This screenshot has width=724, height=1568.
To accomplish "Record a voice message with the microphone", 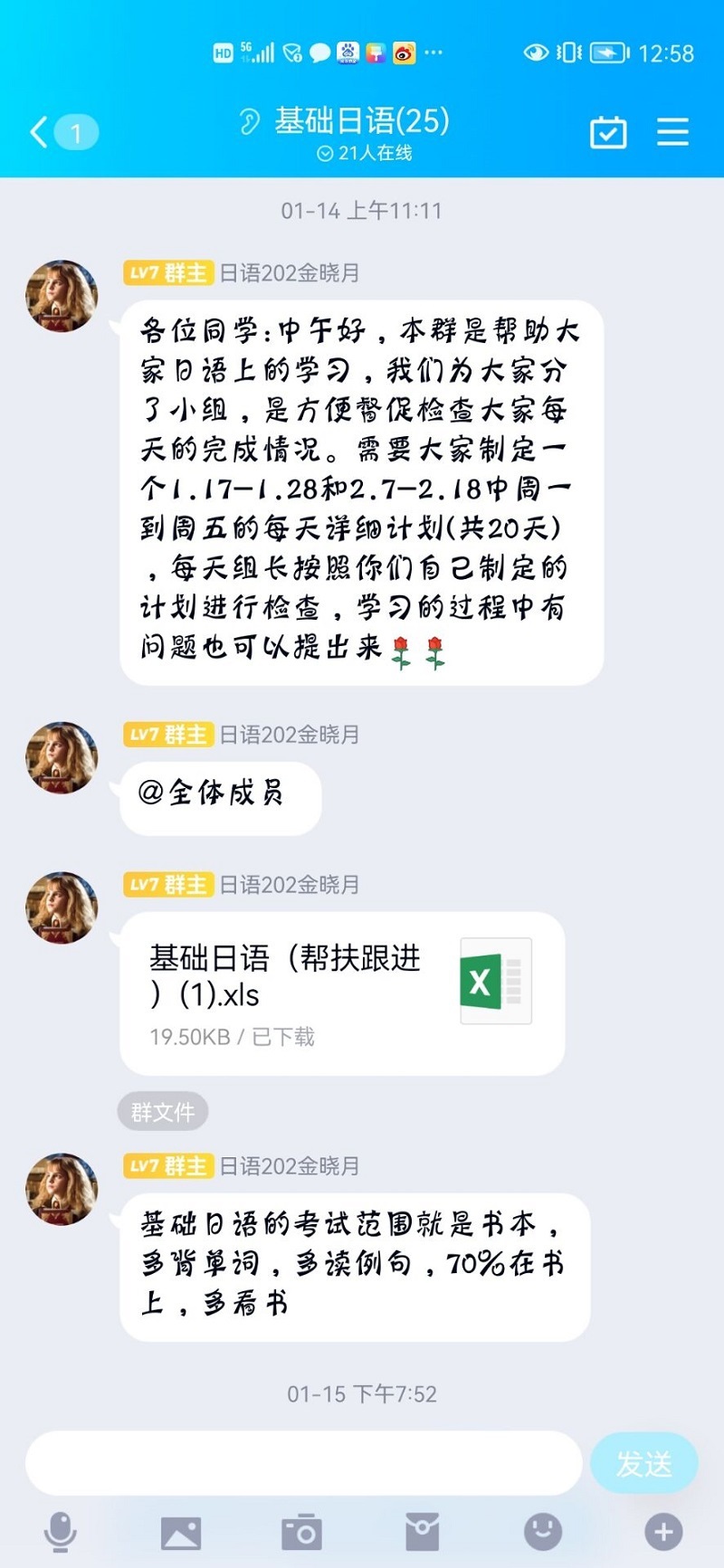I will point(61,1532).
